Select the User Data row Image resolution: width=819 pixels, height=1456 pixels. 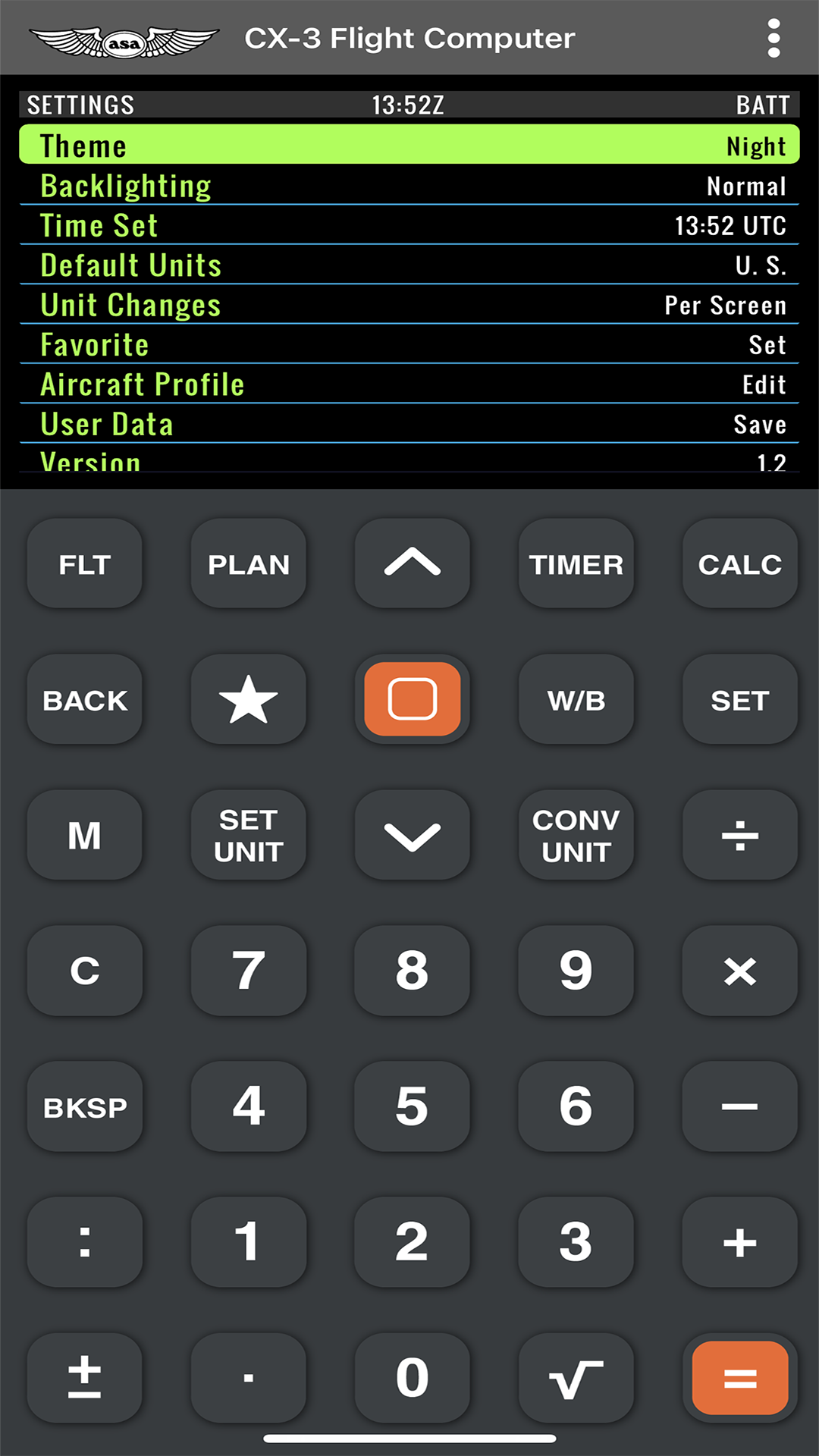pyautogui.click(x=409, y=424)
